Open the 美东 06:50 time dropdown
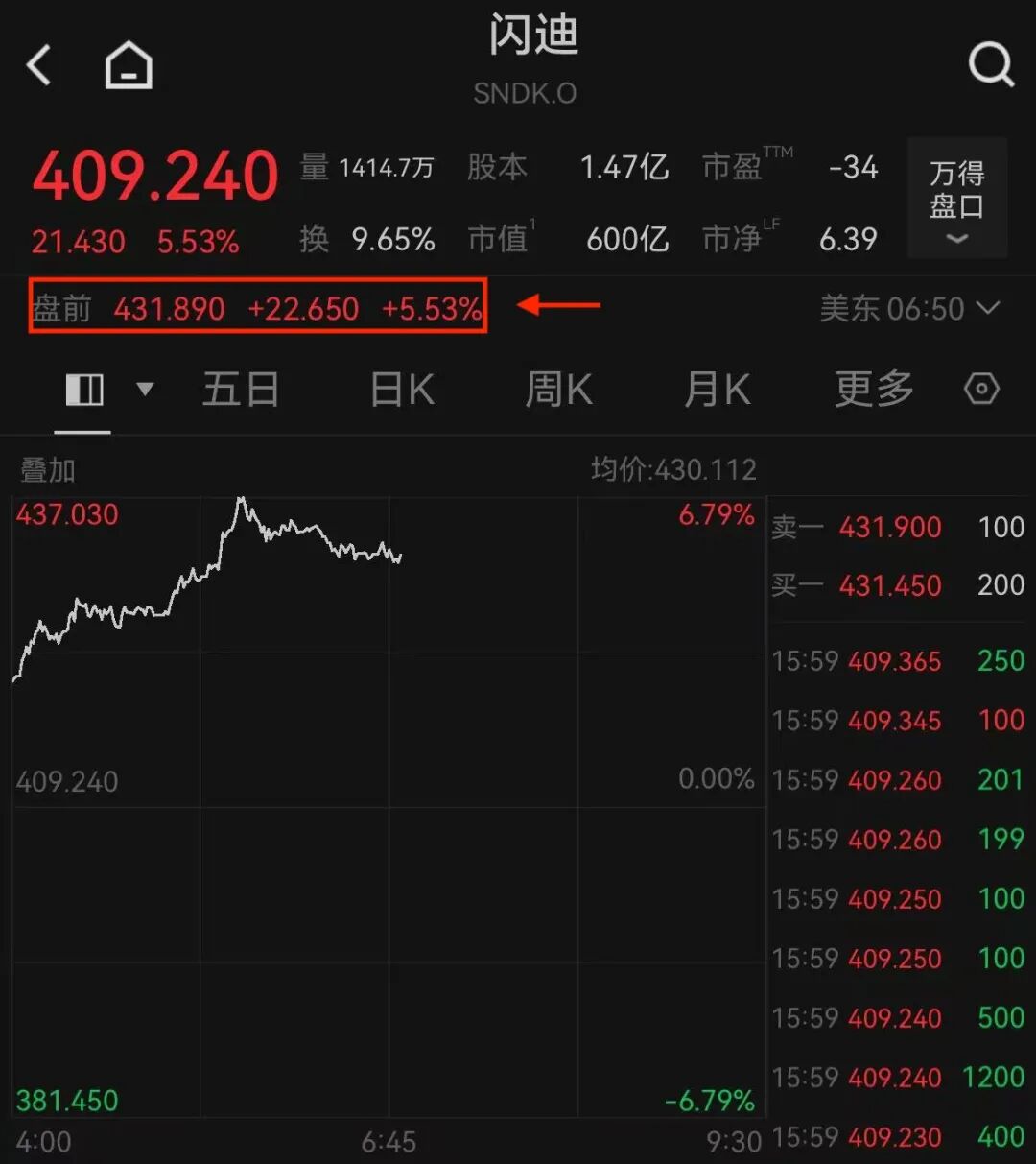Screen dimensions: 1036x1164 (908, 309)
